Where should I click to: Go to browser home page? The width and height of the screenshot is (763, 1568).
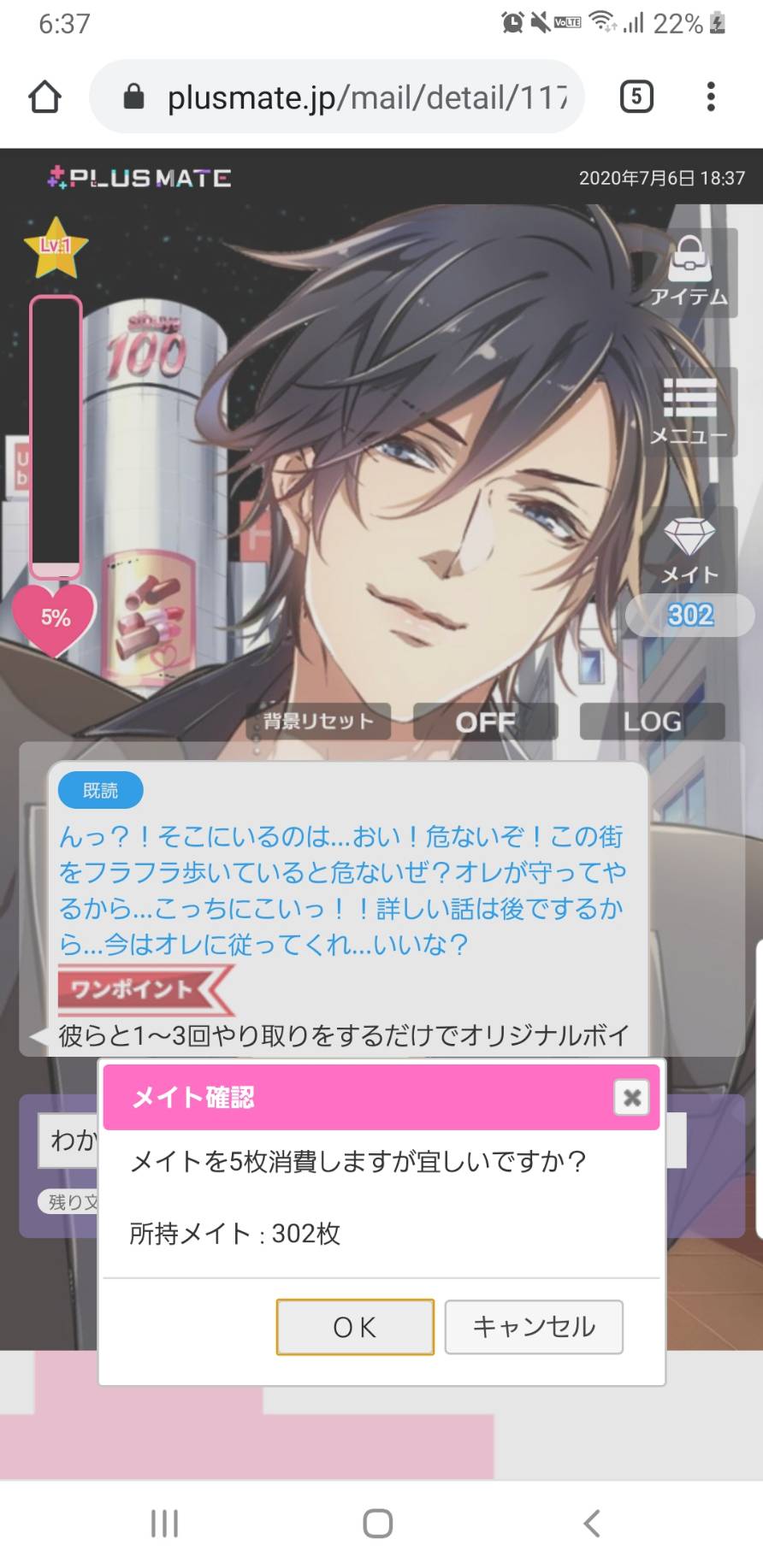pyautogui.click(x=45, y=97)
